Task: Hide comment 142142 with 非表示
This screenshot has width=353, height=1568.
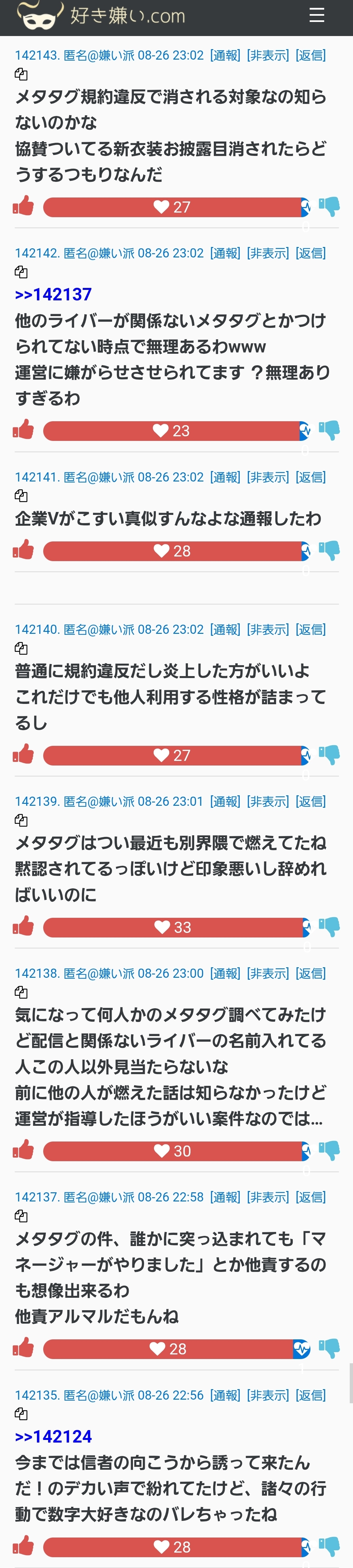Action: pyautogui.click(x=268, y=253)
